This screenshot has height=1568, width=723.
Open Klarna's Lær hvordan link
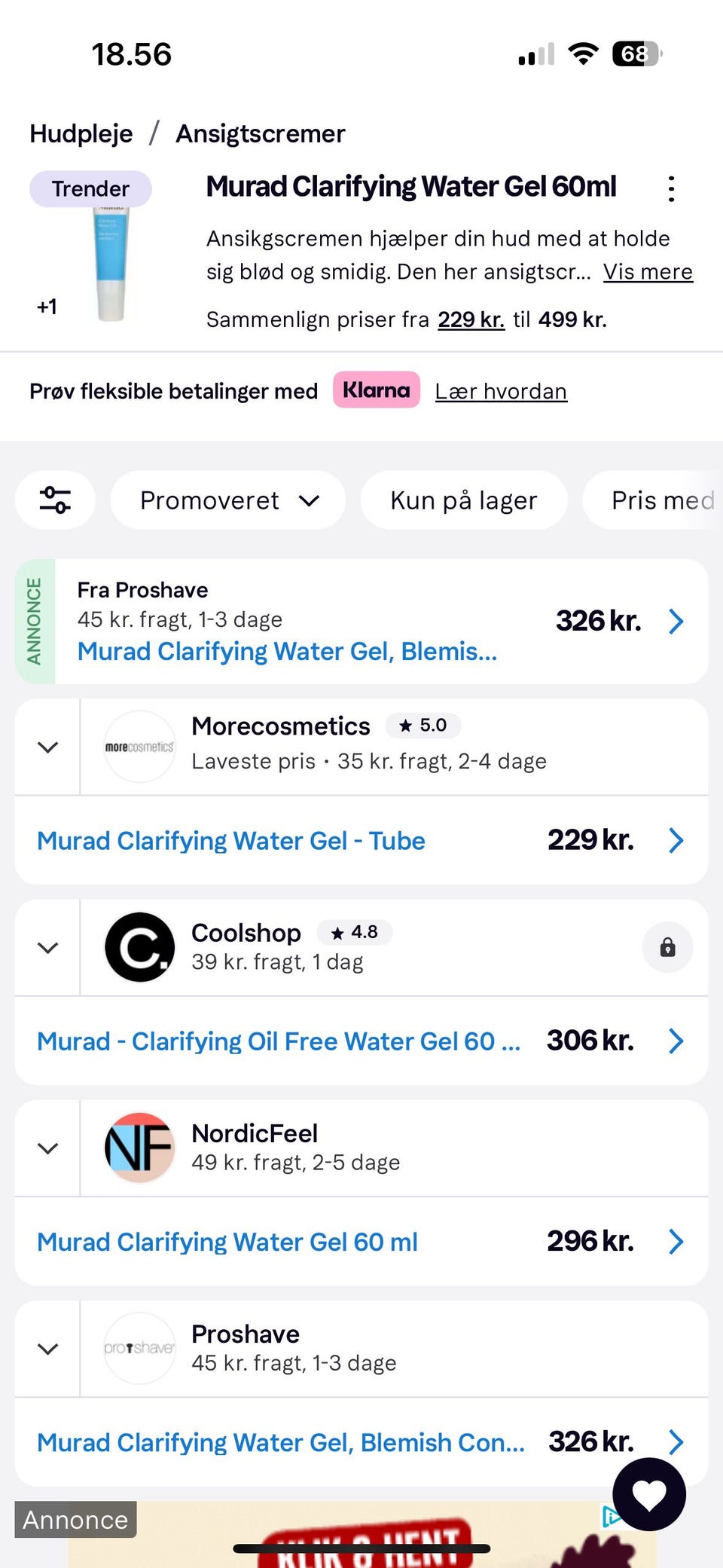click(501, 392)
